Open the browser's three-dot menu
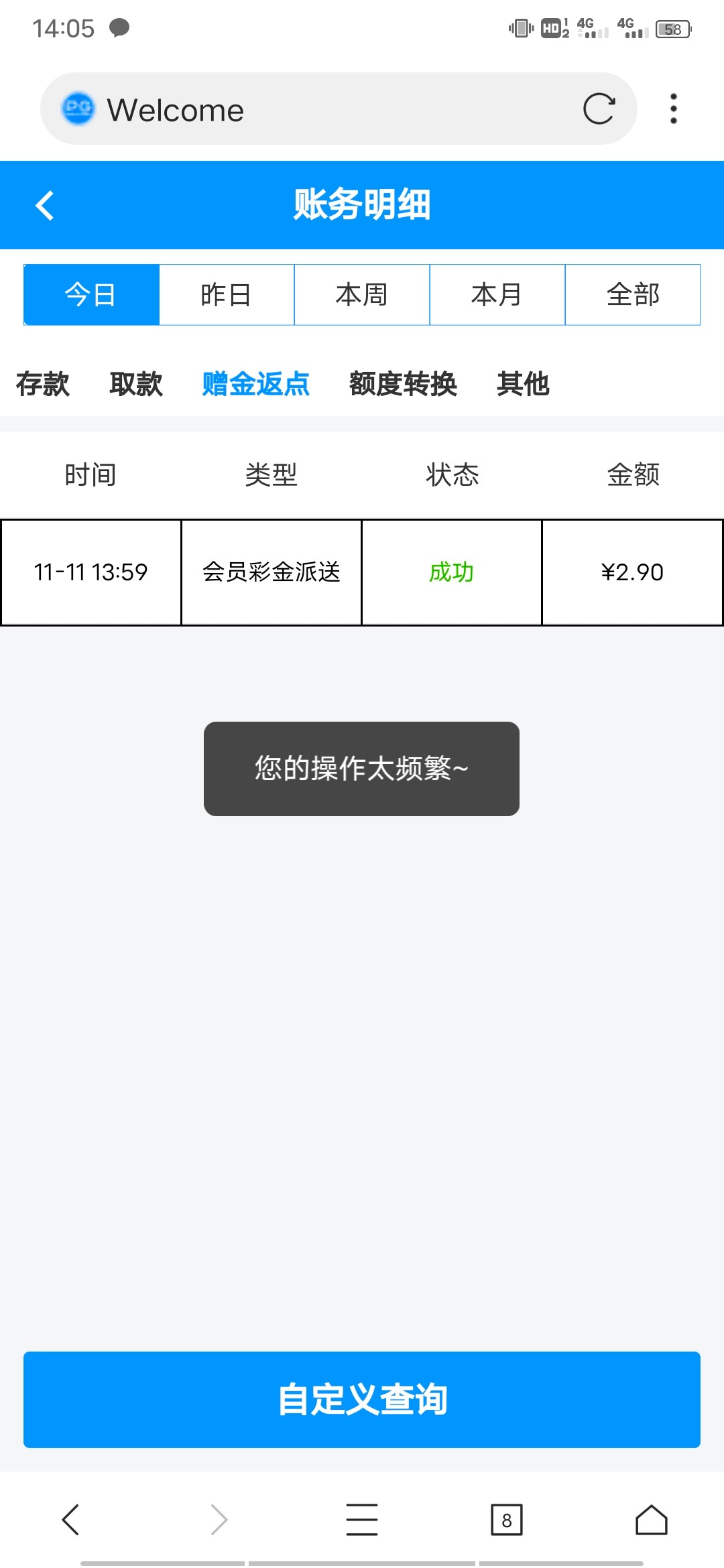The image size is (724, 1568). tap(672, 109)
